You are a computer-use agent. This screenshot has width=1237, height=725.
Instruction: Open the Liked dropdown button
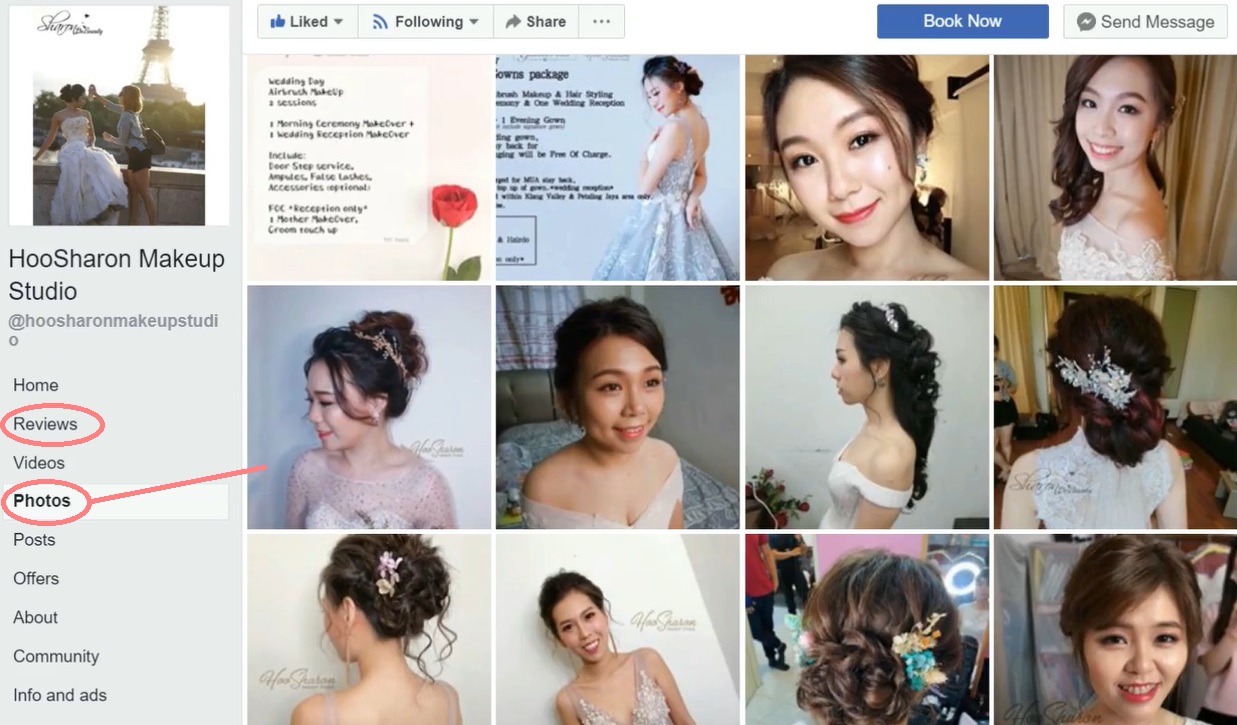pos(307,22)
